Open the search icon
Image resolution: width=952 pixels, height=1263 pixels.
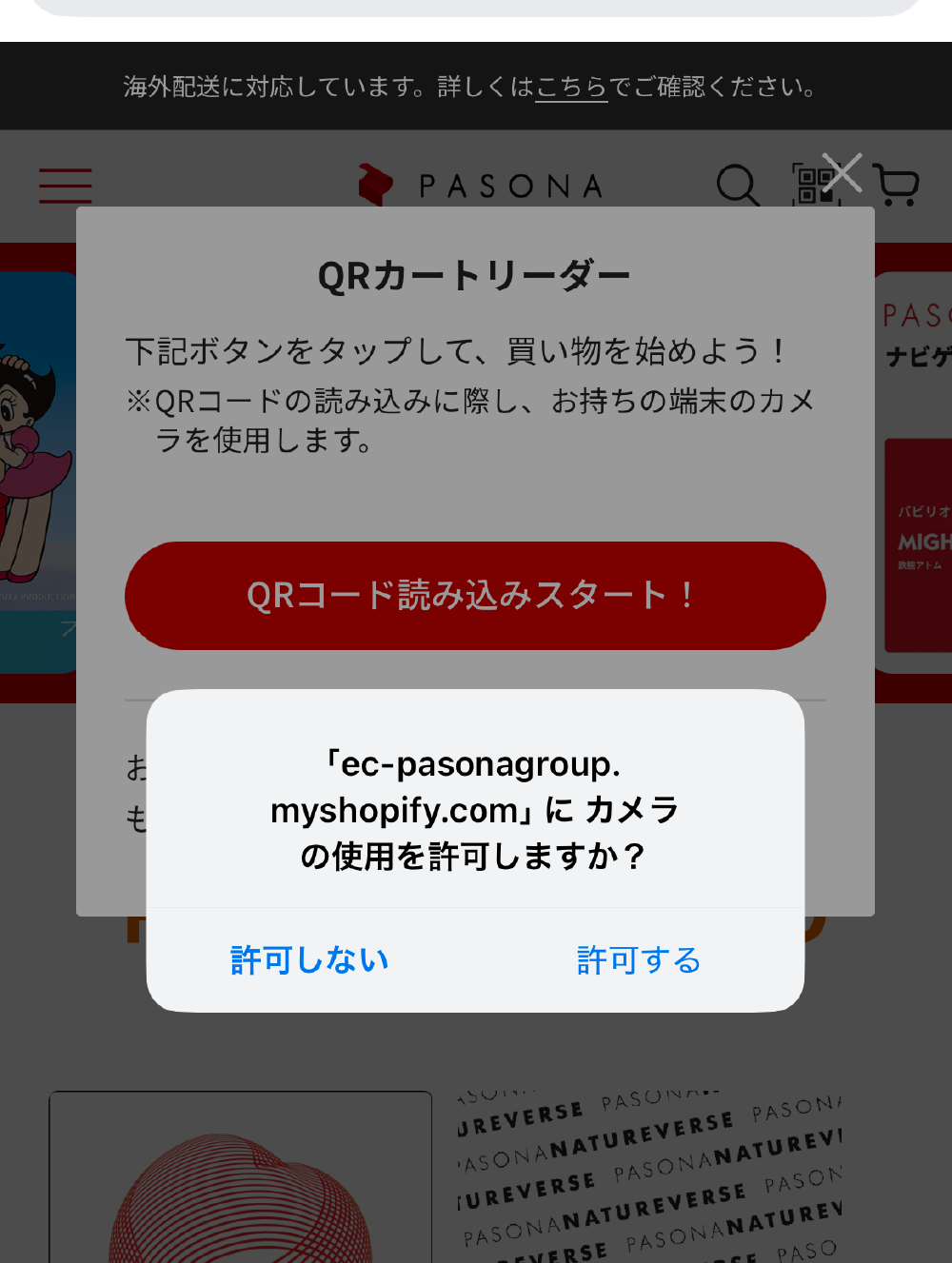738,186
